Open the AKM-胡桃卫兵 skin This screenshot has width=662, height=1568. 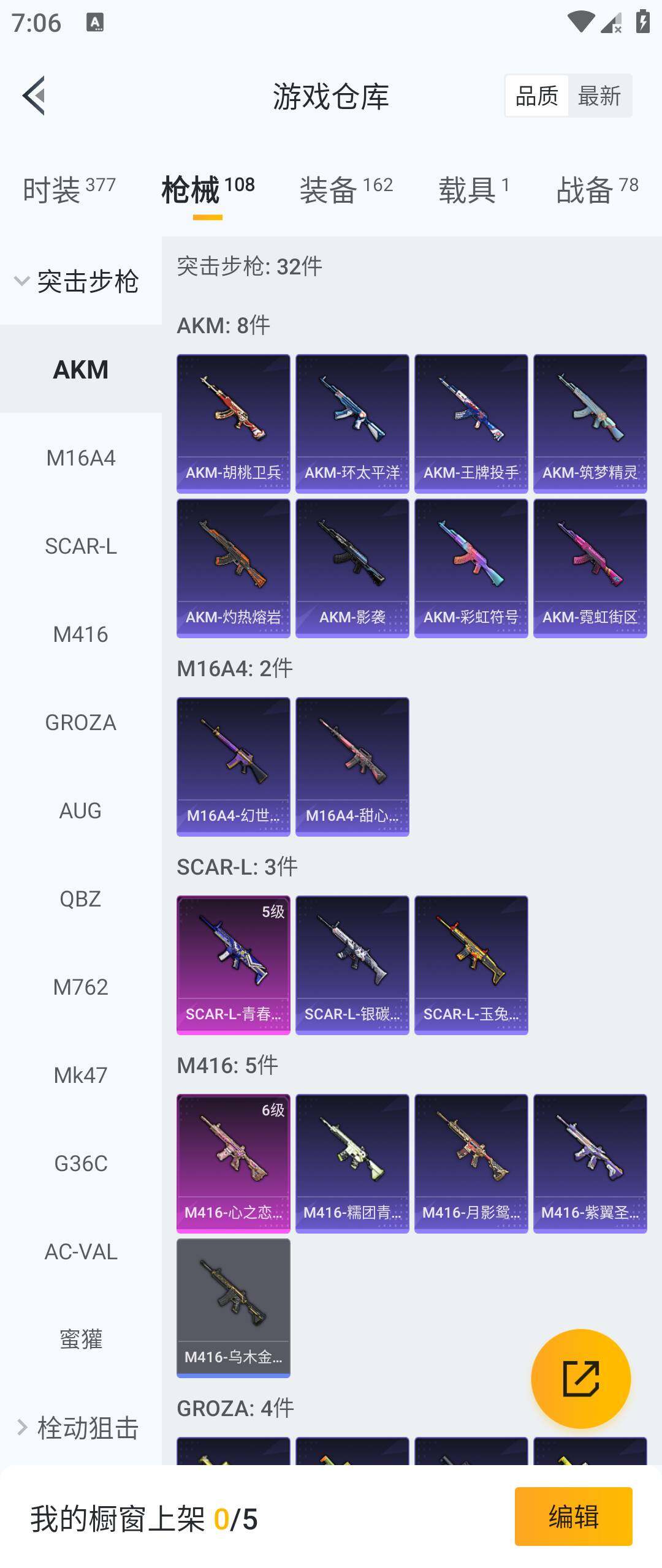point(233,423)
